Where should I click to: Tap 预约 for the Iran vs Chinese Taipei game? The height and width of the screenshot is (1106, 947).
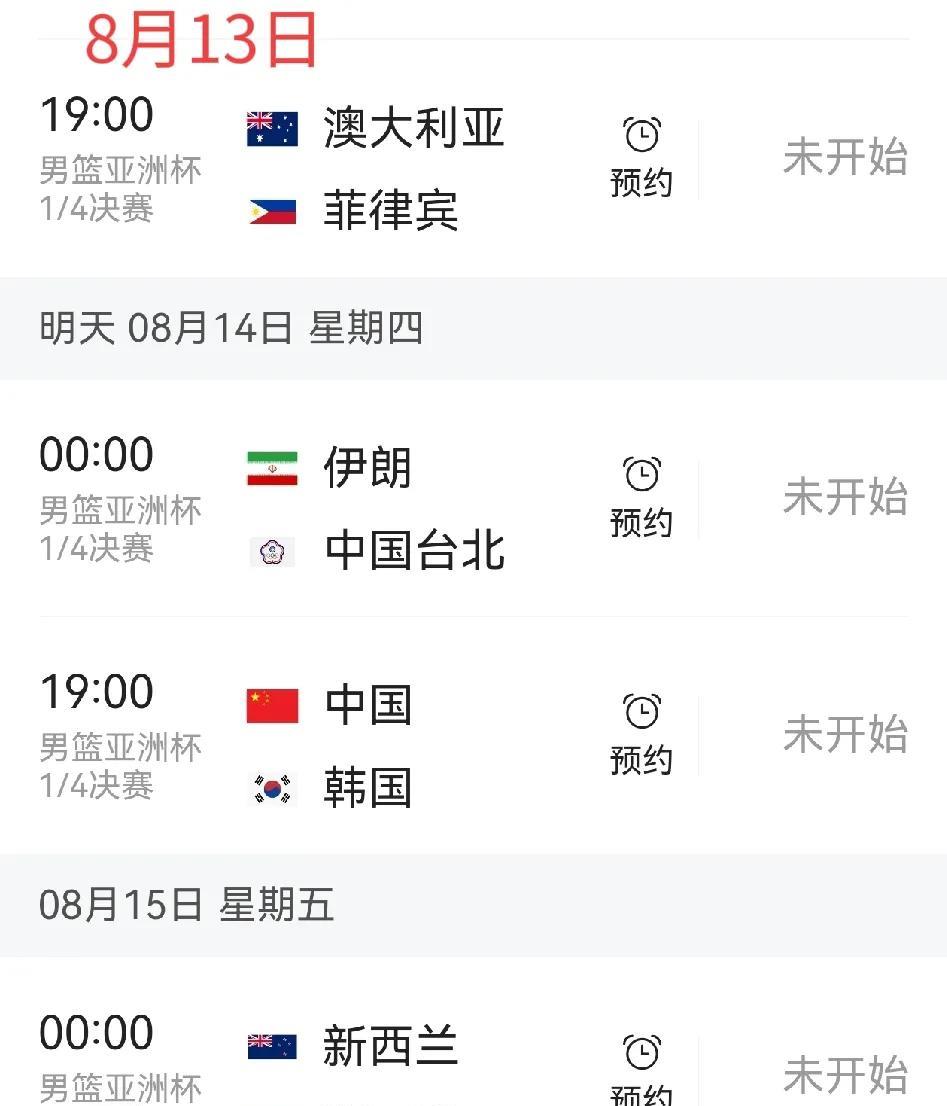pos(641,497)
